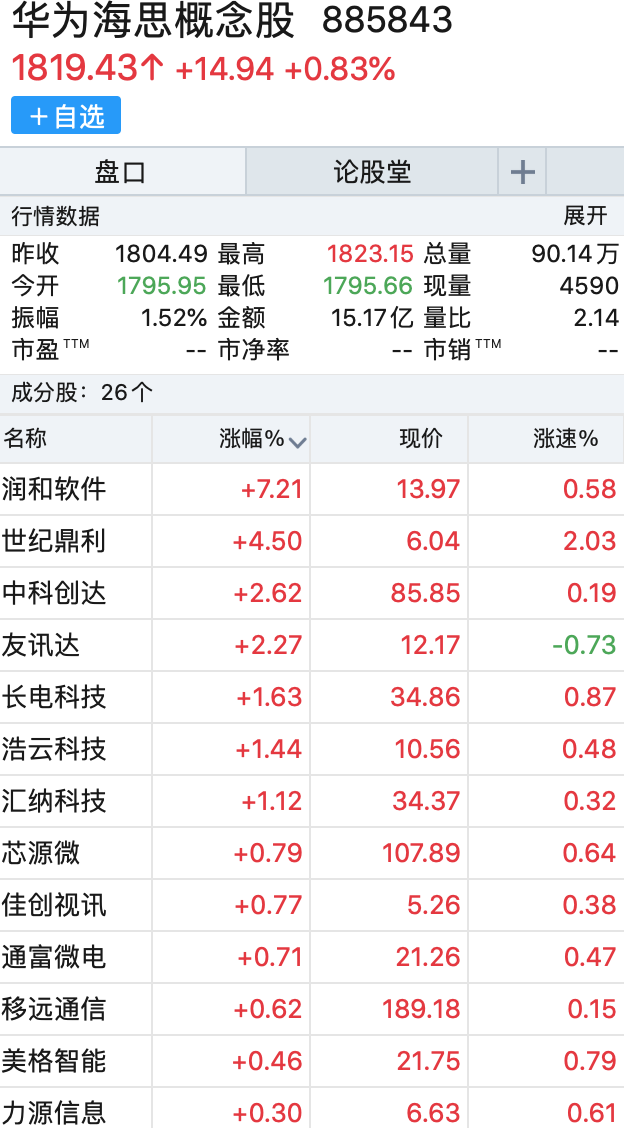
Task: View 芯源微 stock details
Action: (x=312, y=852)
